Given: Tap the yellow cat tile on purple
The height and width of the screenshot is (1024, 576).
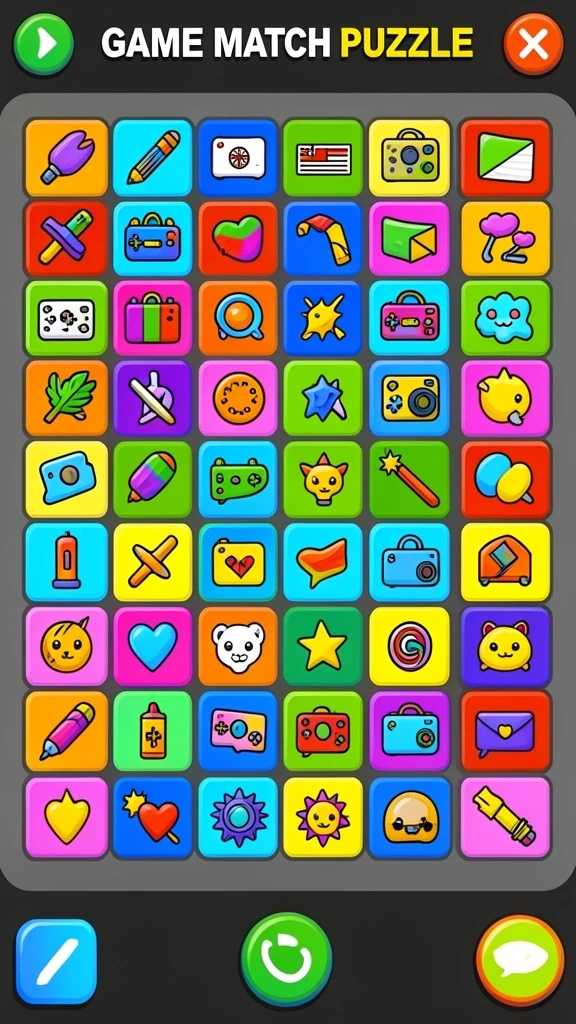Looking at the screenshot, I should pos(506,647).
